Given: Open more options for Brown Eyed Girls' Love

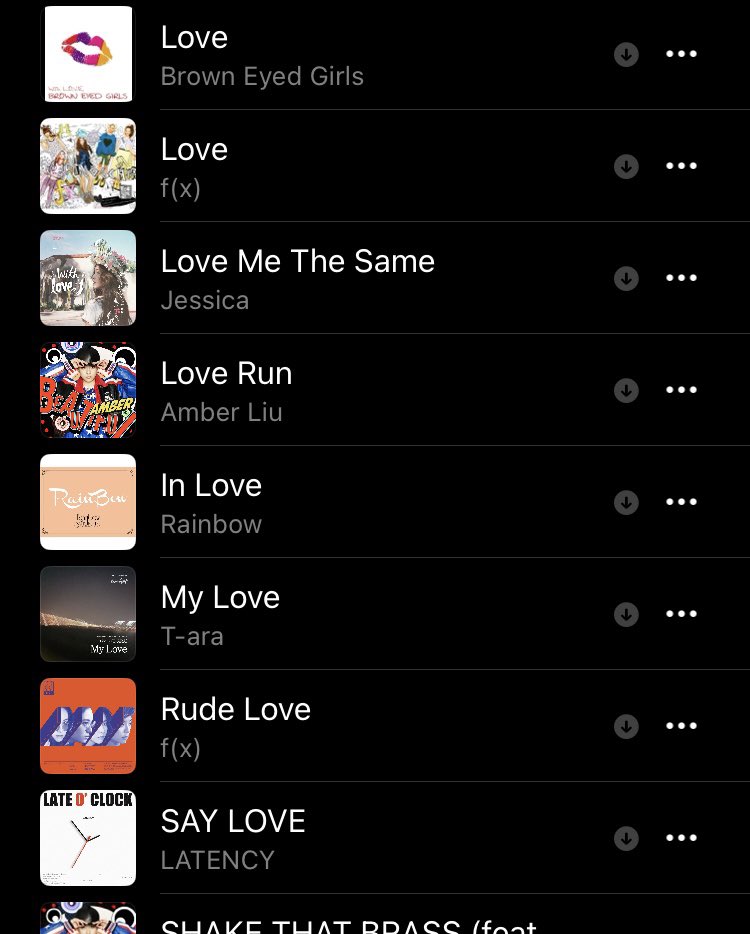Looking at the screenshot, I should 681,54.
